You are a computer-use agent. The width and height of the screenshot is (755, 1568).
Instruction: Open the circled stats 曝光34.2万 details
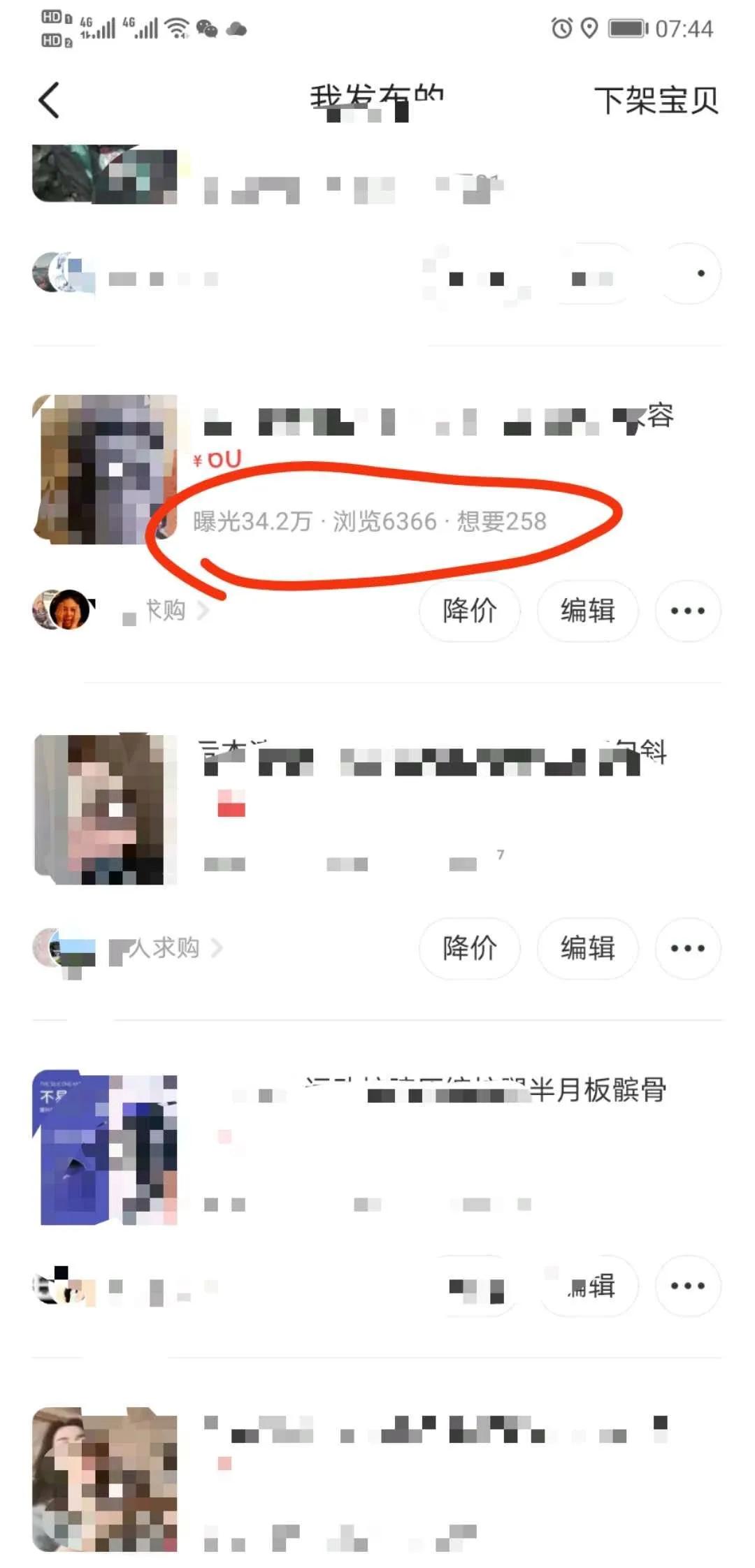click(371, 520)
